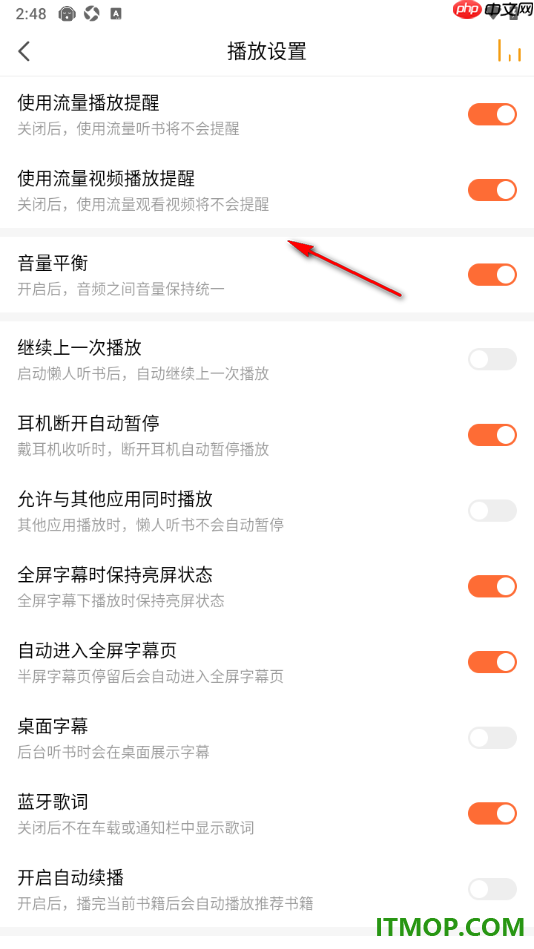The image size is (534, 949).
Task: Turn off 使用流量视频播放提醒
Action: [492, 190]
